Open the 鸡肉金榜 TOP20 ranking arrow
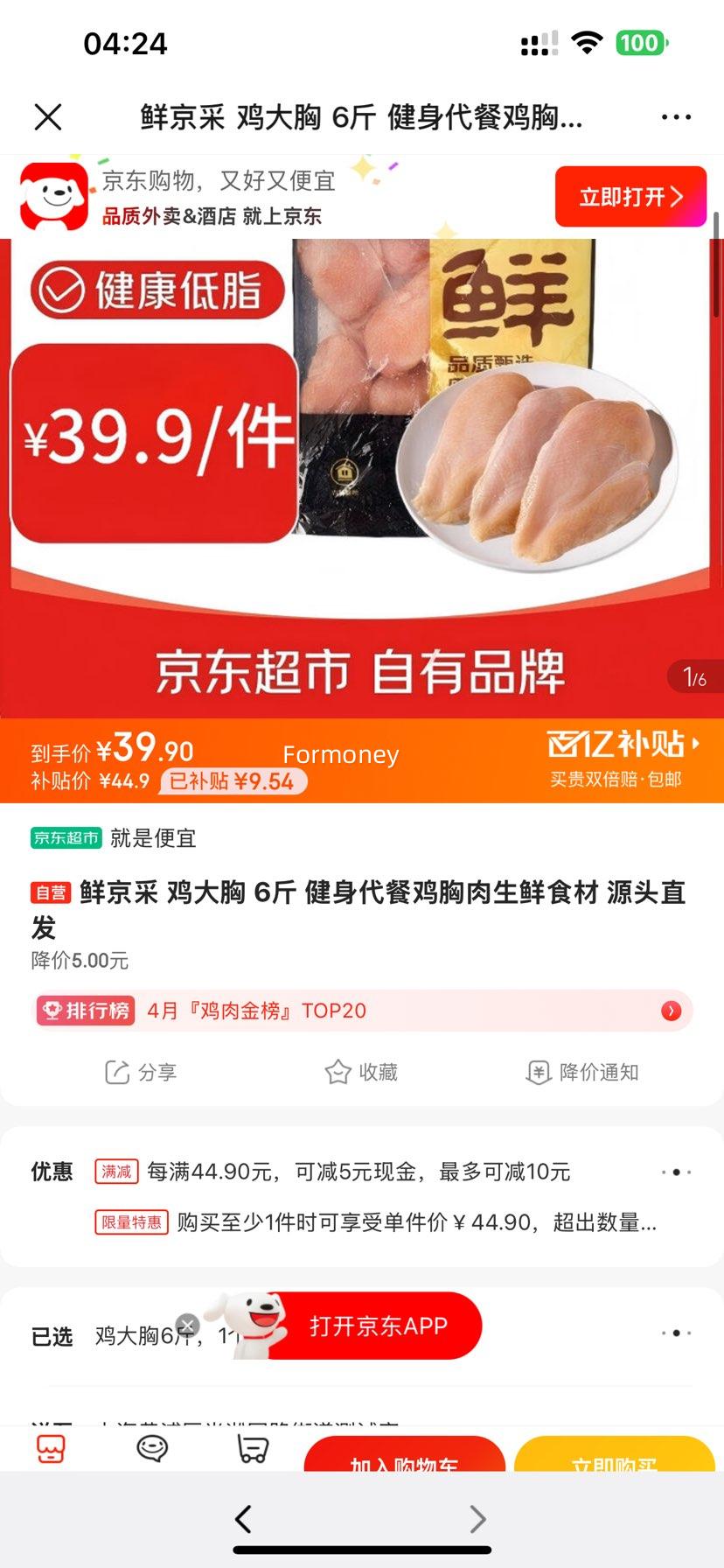 [672, 1011]
